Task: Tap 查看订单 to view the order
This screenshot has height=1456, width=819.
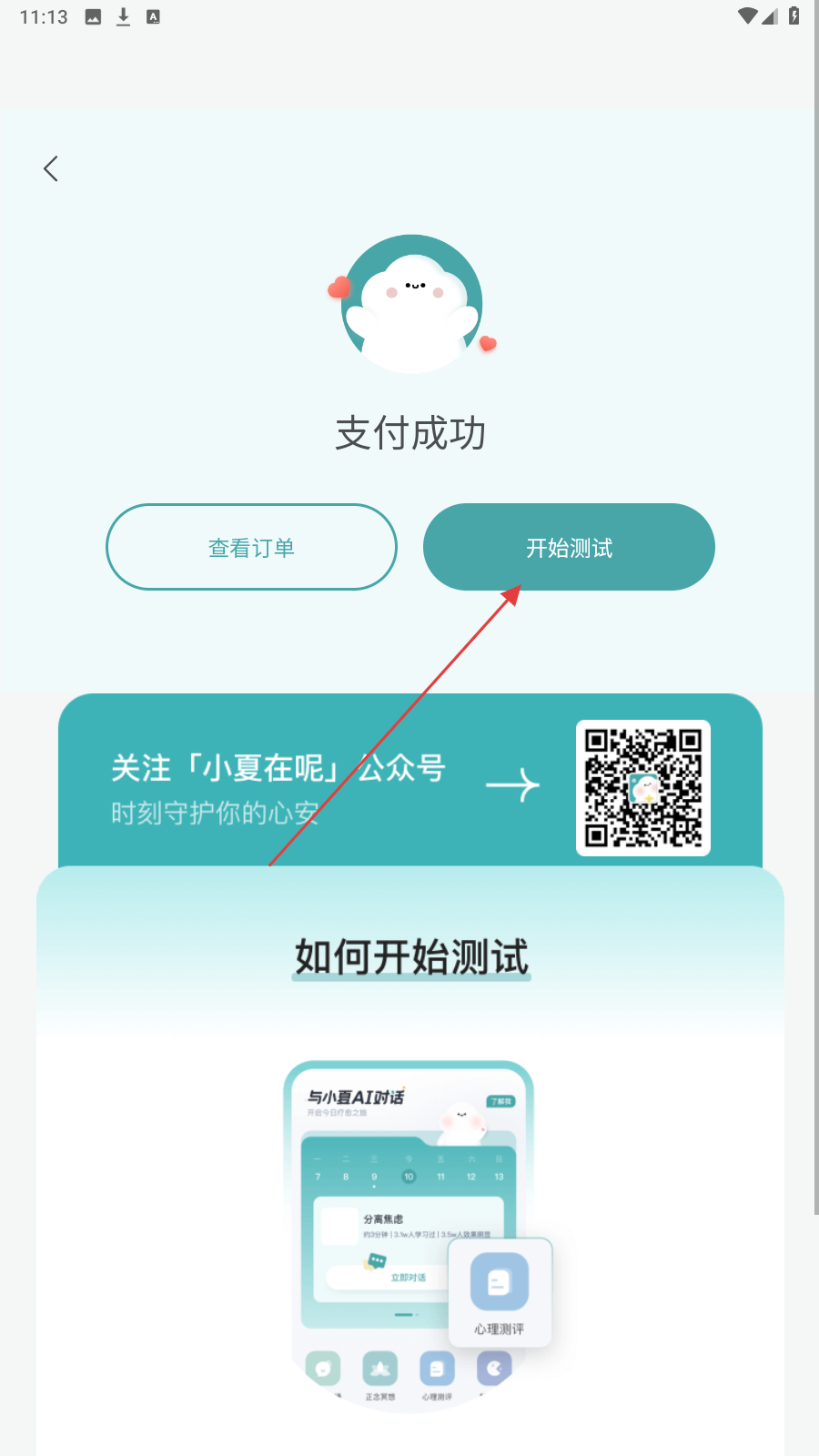Action: click(251, 547)
